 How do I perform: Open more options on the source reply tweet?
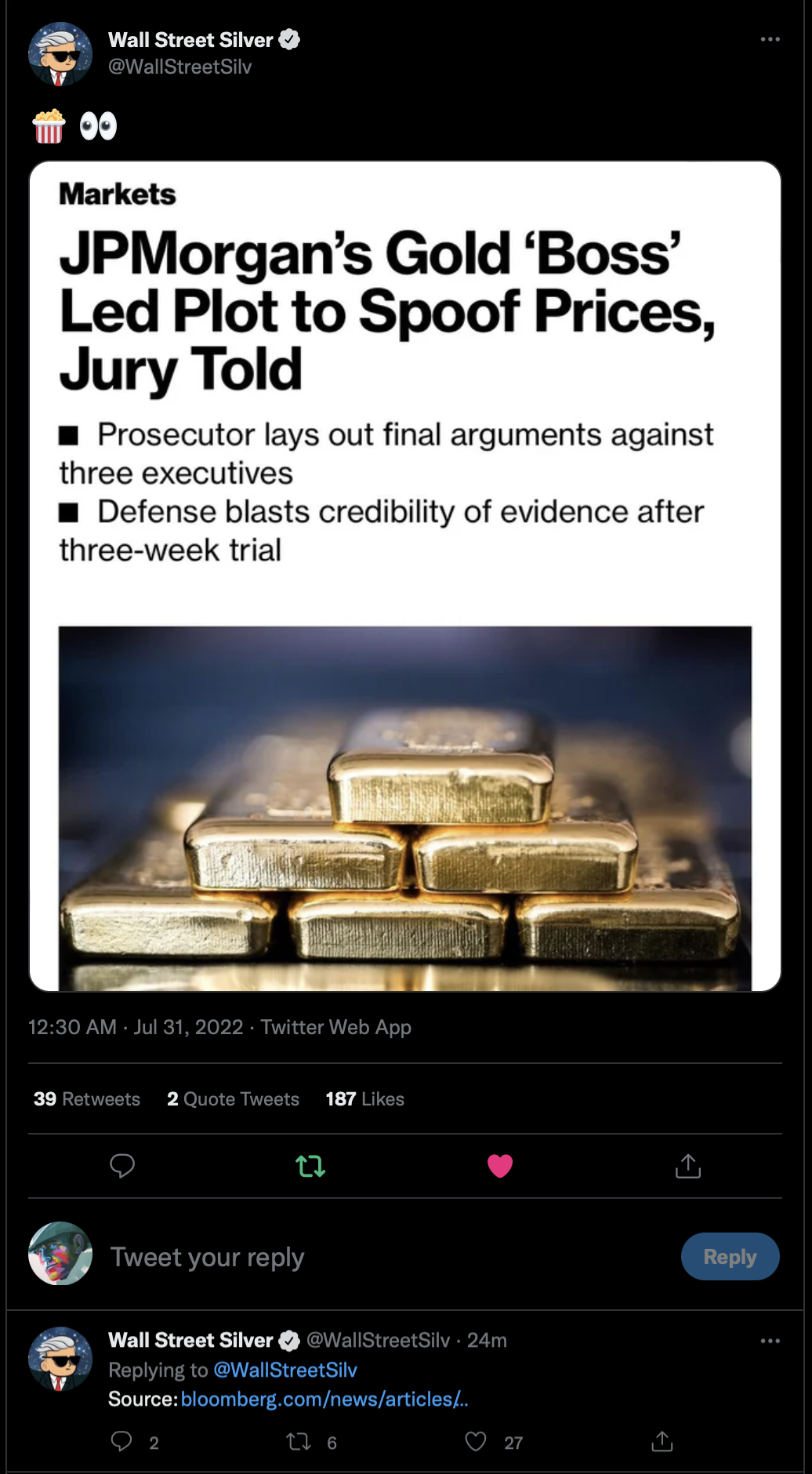coord(770,1341)
